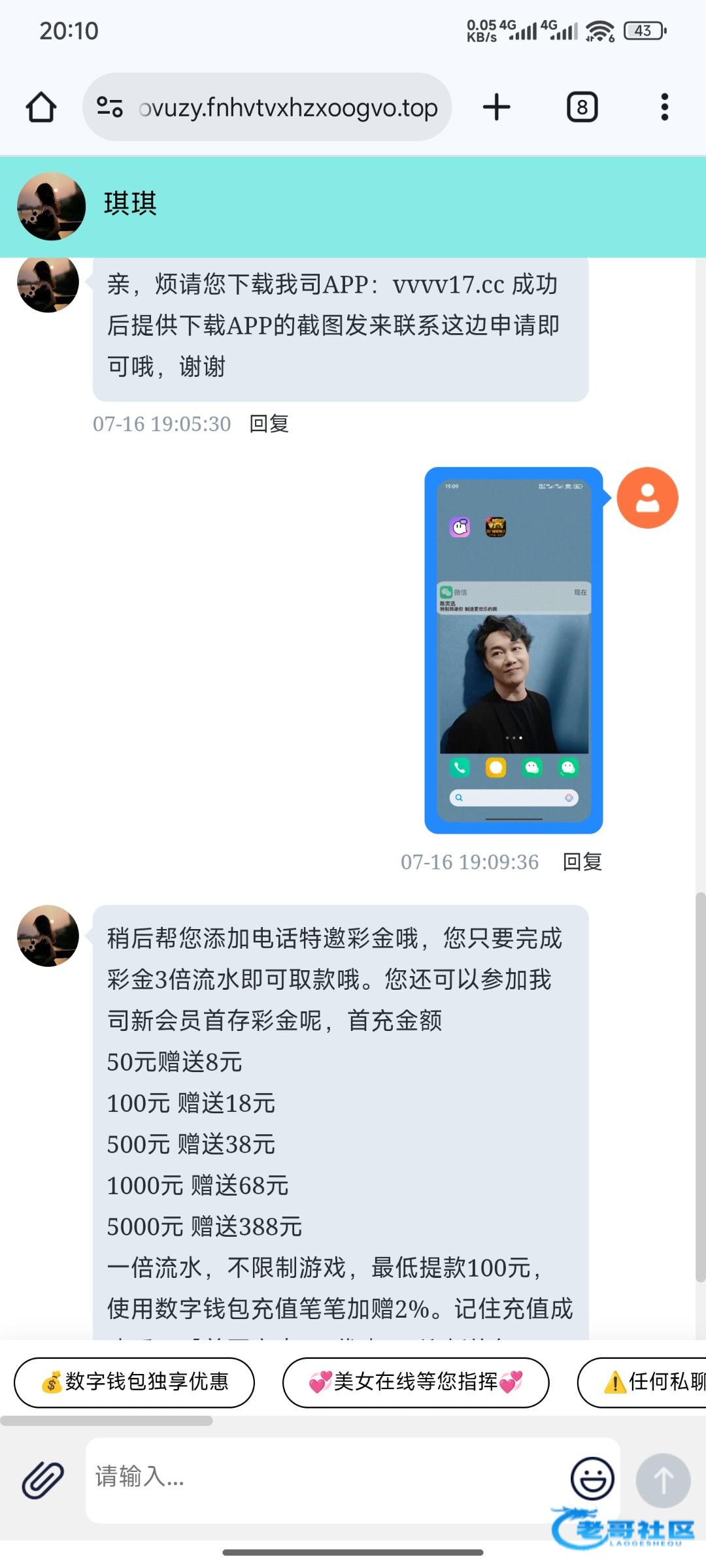Open the emoji picker
The width and height of the screenshot is (706, 1568).
(592, 1478)
